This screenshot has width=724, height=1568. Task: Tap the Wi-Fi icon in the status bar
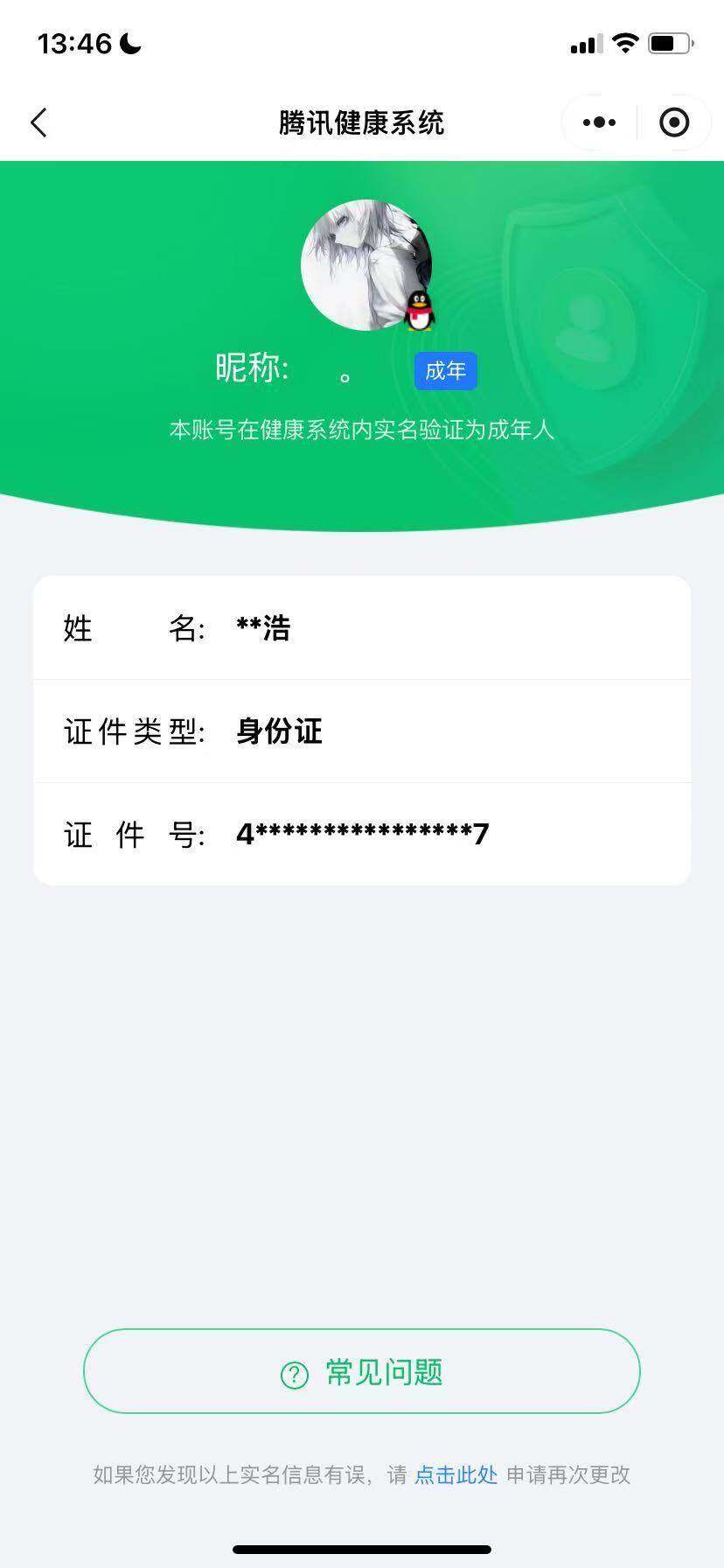tap(626, 42)
